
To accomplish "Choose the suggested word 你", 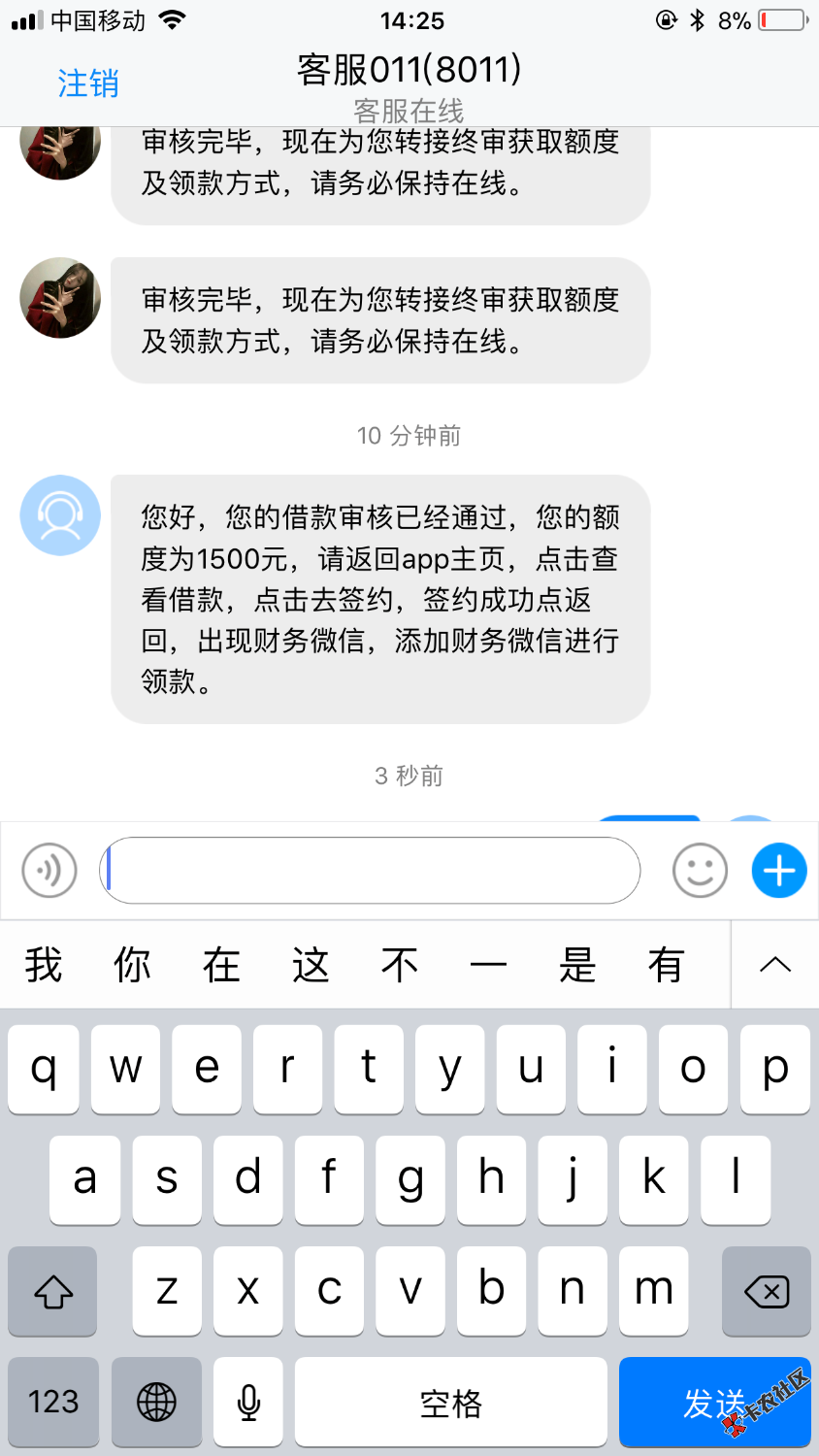I will pyautogui.click(x=132, y=965).
